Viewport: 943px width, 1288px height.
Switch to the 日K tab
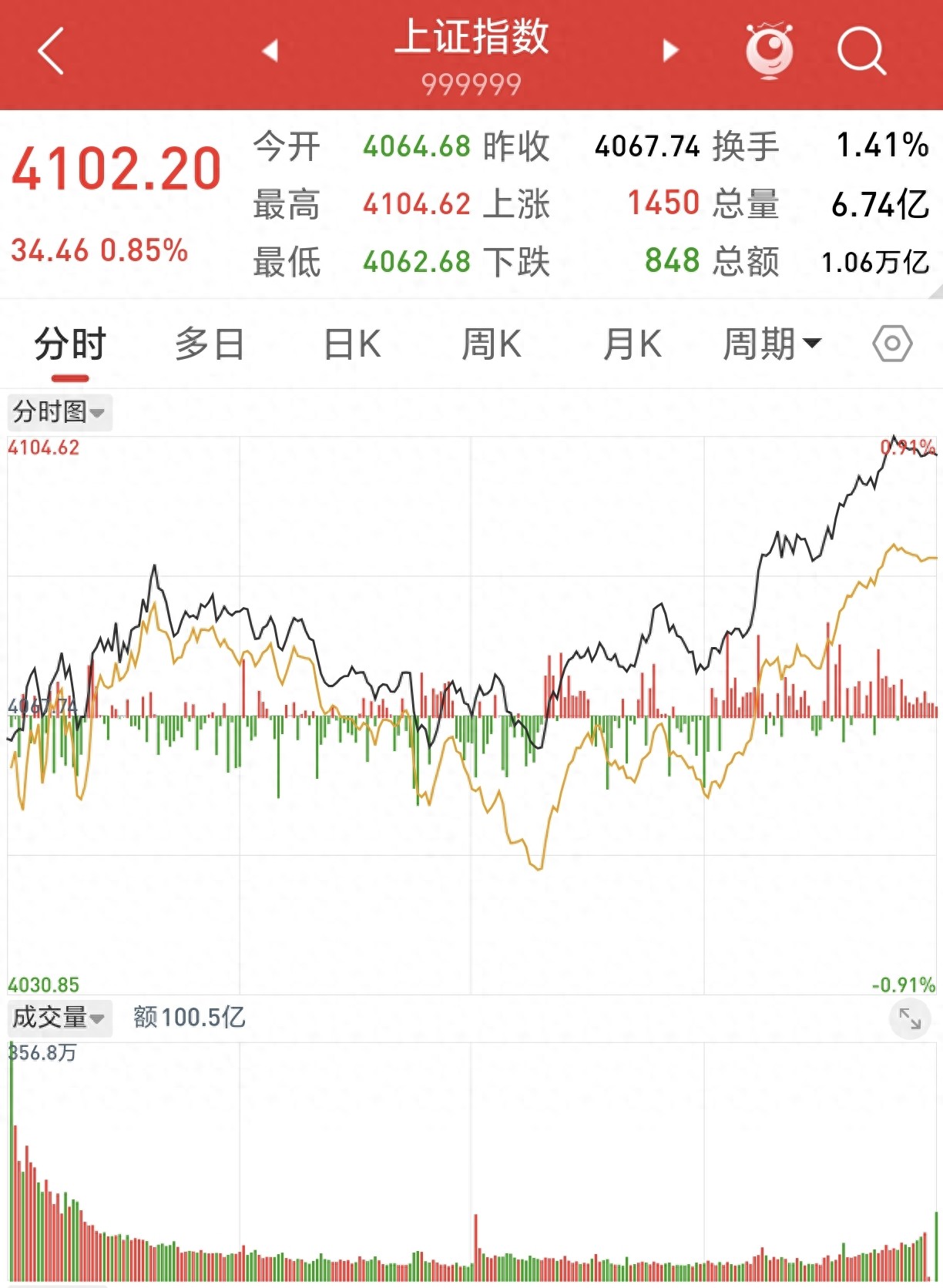(x=354, y=343)
